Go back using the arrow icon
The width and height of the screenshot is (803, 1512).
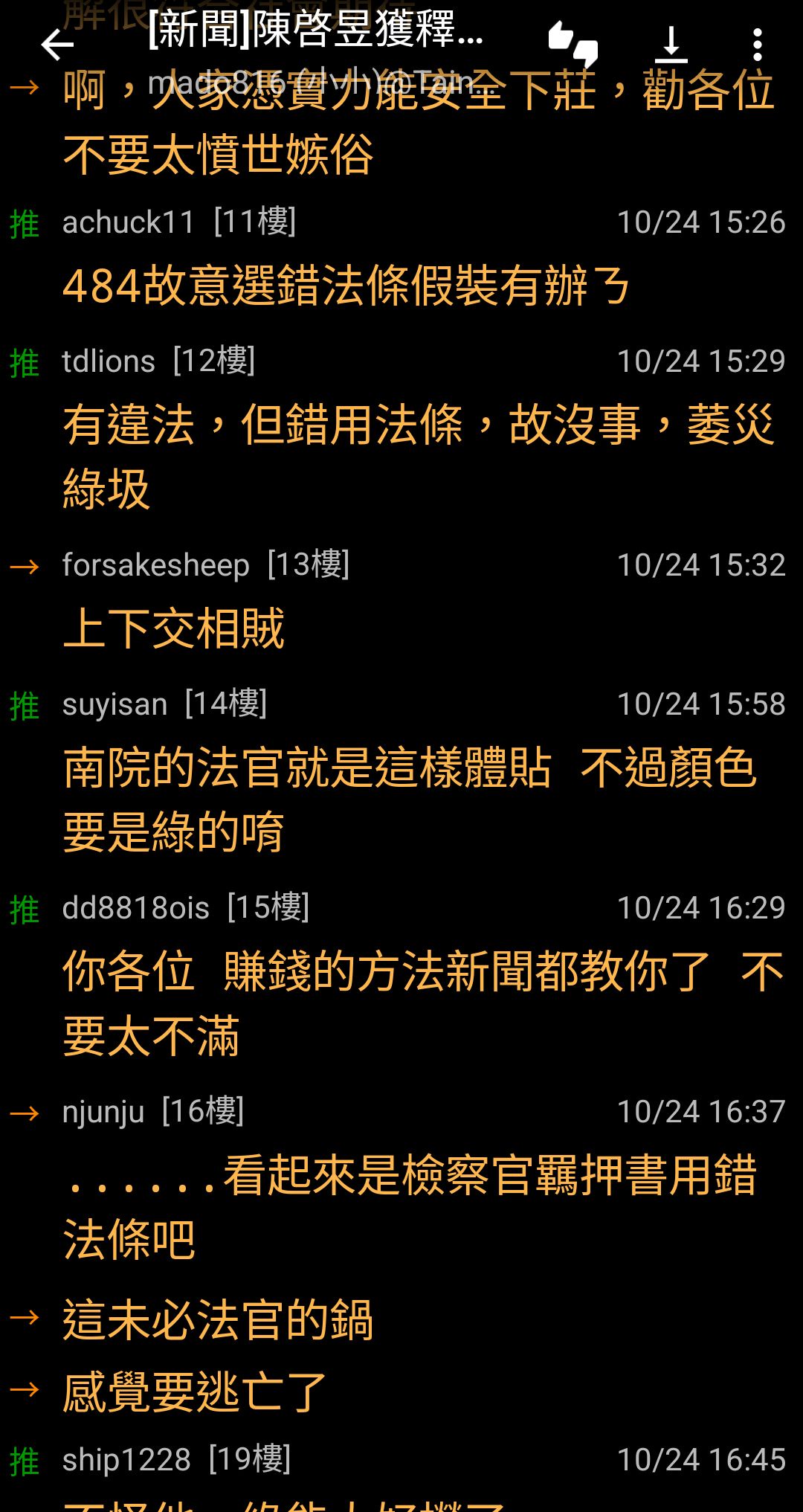57,45
